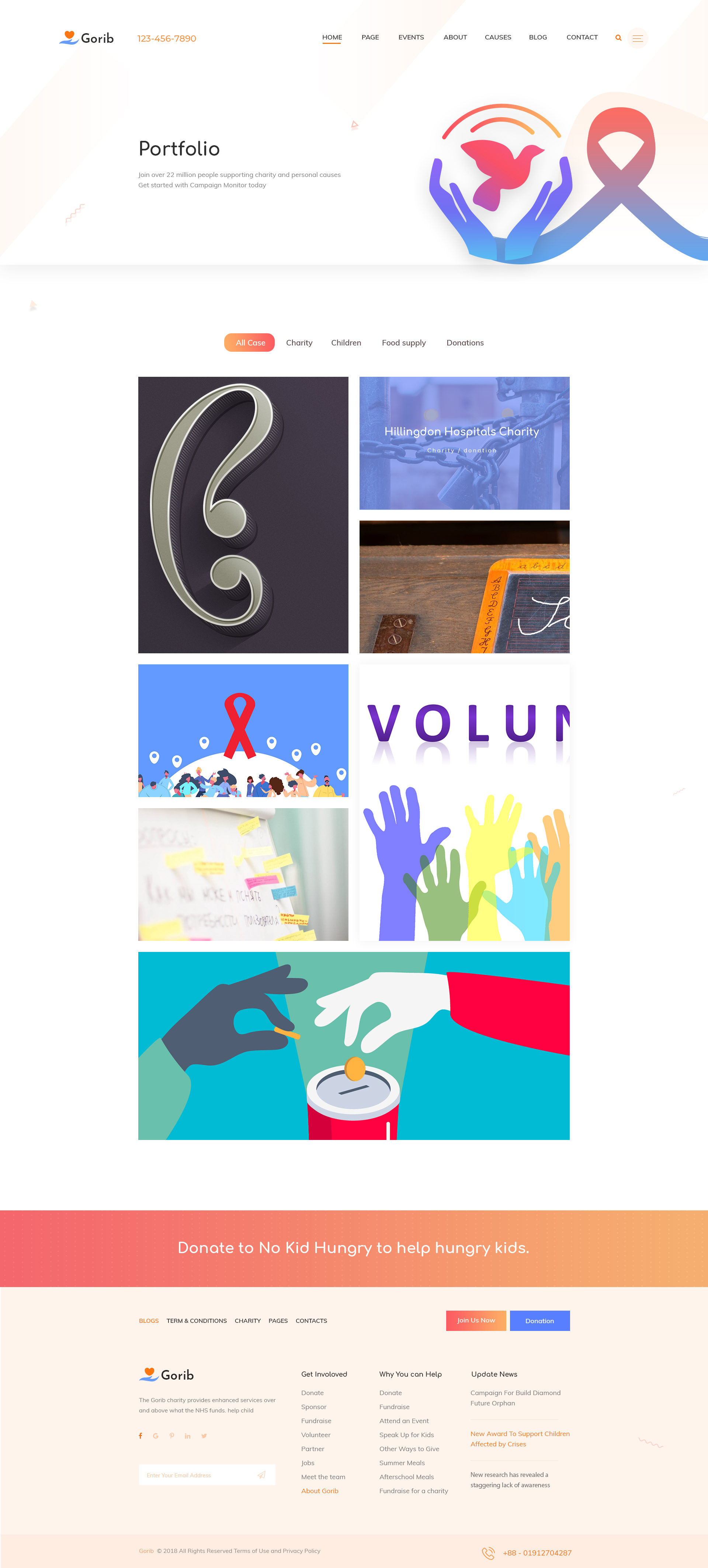Open the volunteer hands portfolio tile
The width and height of the screenshot is (708, 1568).
pos(464,802)
